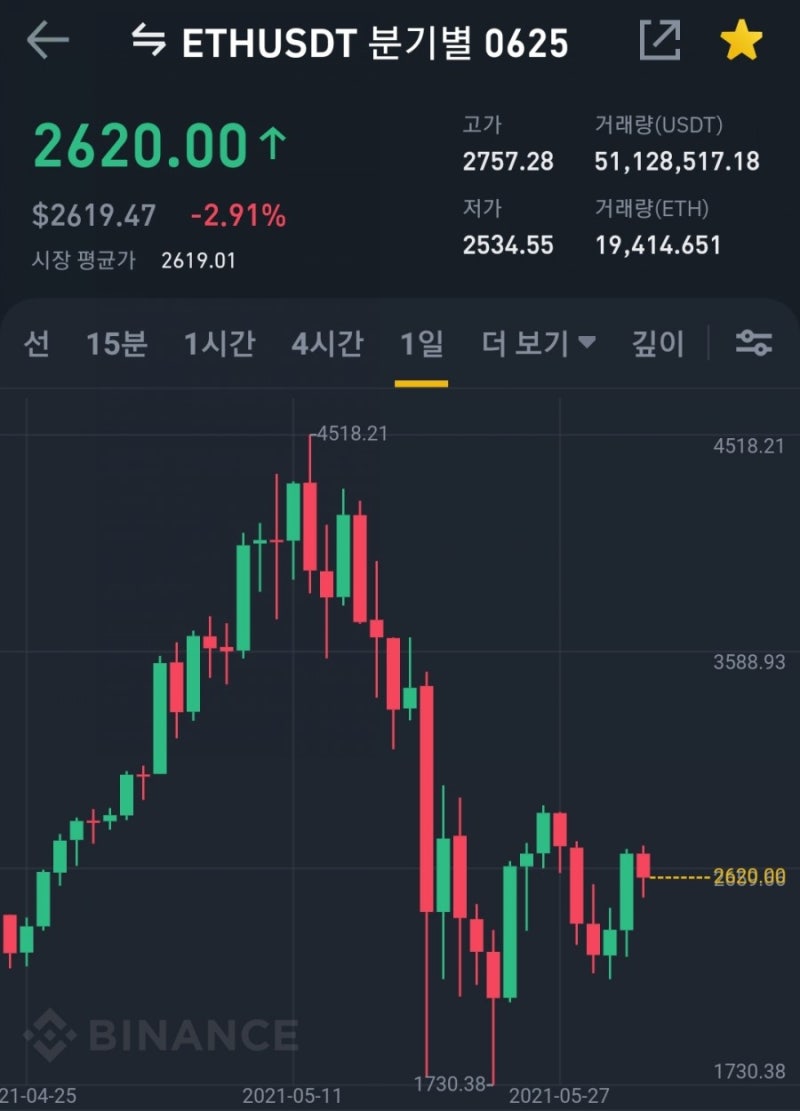The width and height of the screenshot is (800, 1111).
Task: Open the chart settings sliders icon
Action: (756, 344)
